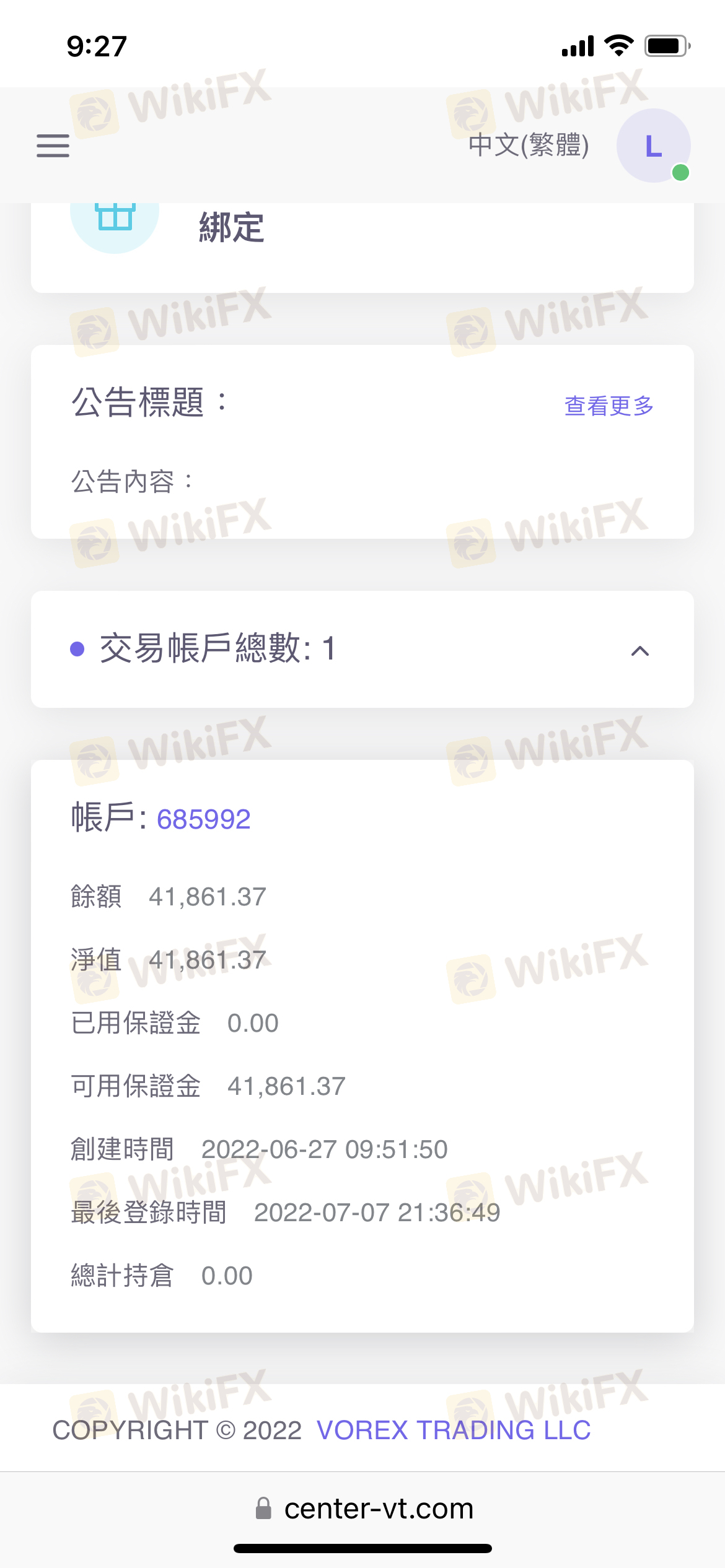Open the VOREX TRADING LLC link
The height and width of the screenshot is (1568, 725).
[454, 1430]
